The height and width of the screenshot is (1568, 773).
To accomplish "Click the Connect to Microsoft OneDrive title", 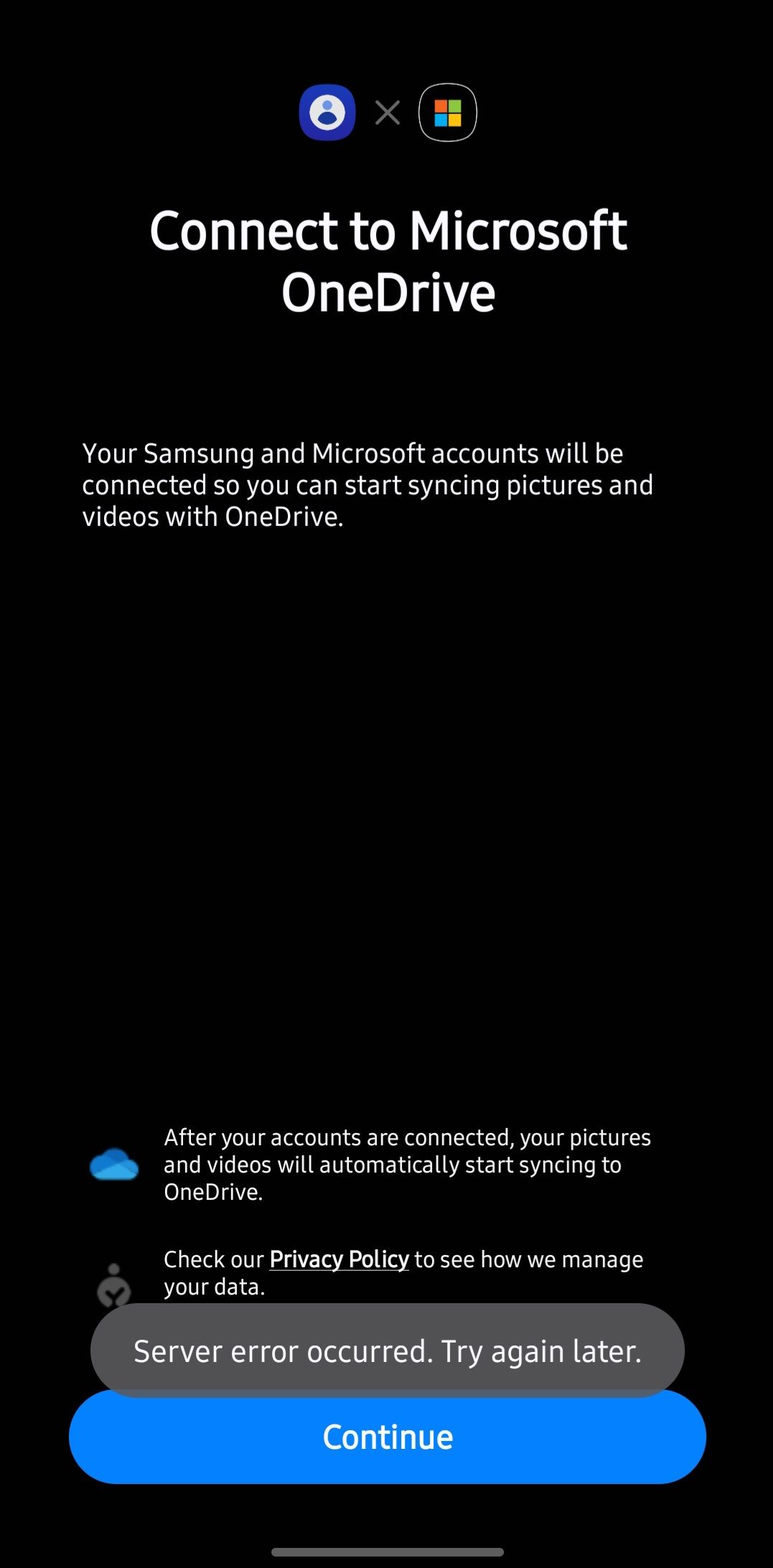I will tap(387, 260).
